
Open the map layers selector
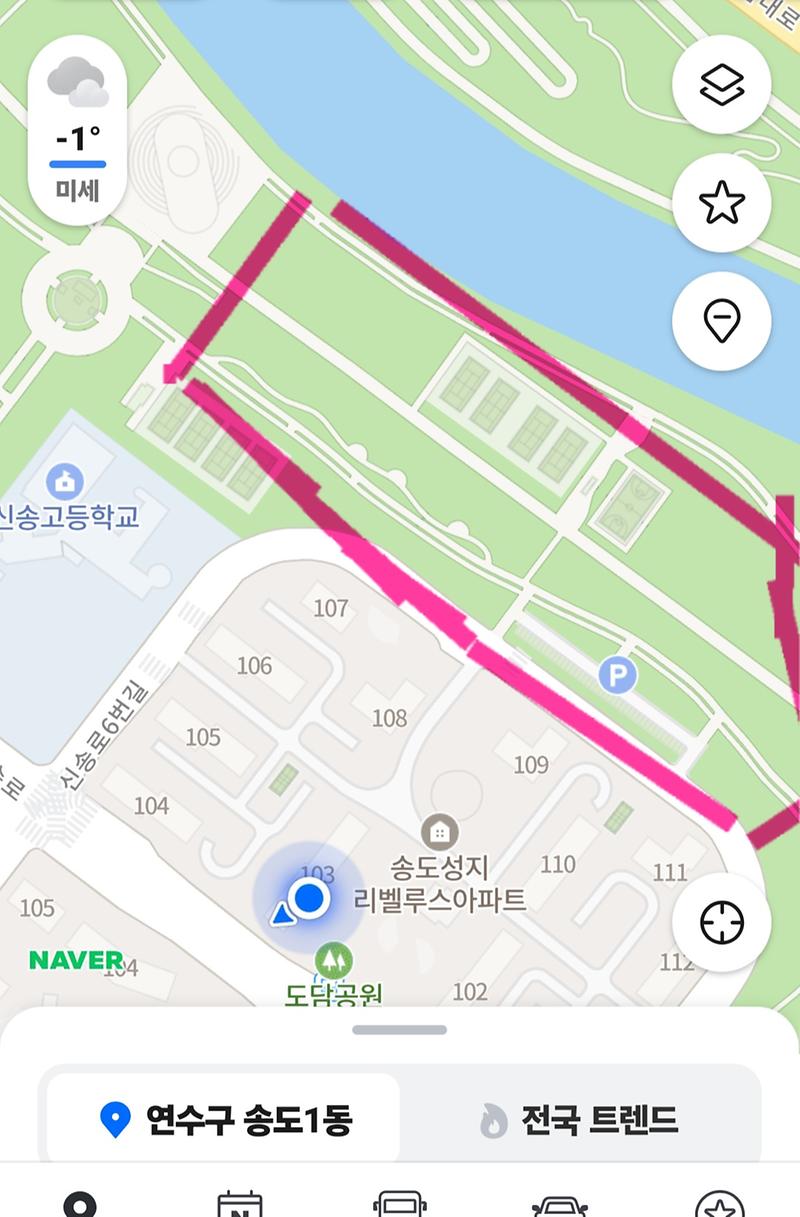721,85
